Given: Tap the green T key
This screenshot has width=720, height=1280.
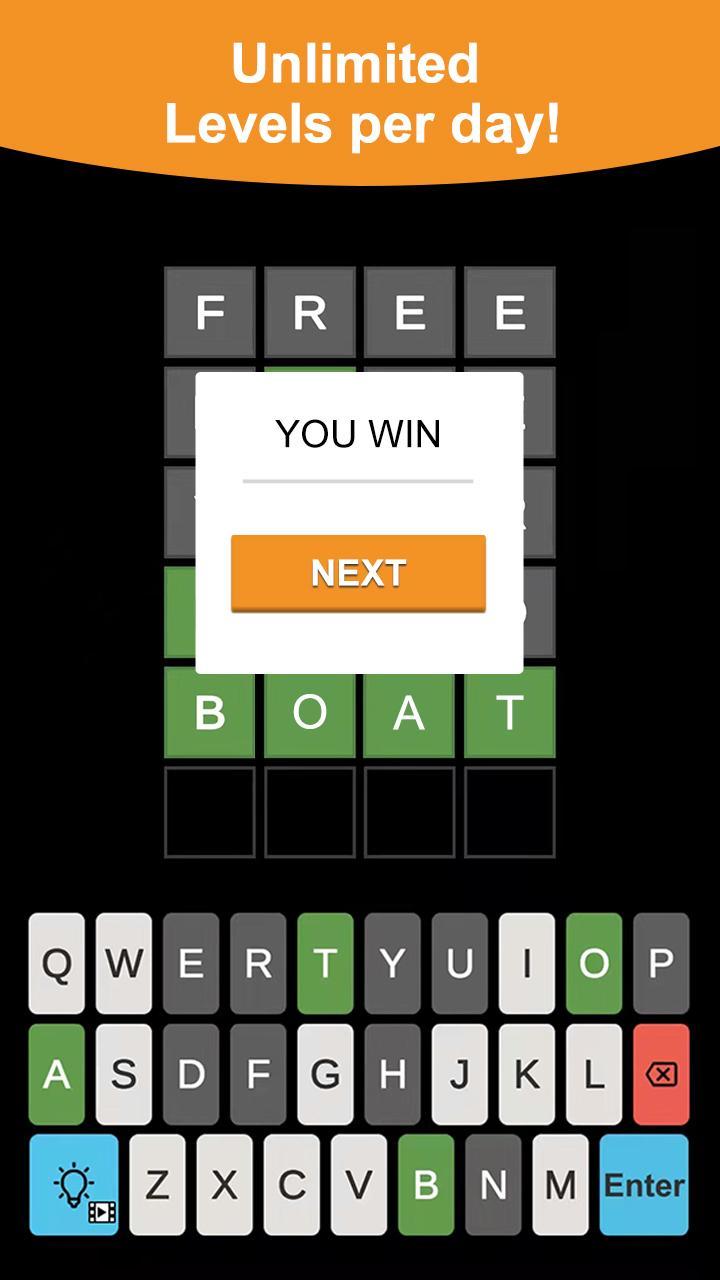Looking at the screenshot, I should pos(325,963).
